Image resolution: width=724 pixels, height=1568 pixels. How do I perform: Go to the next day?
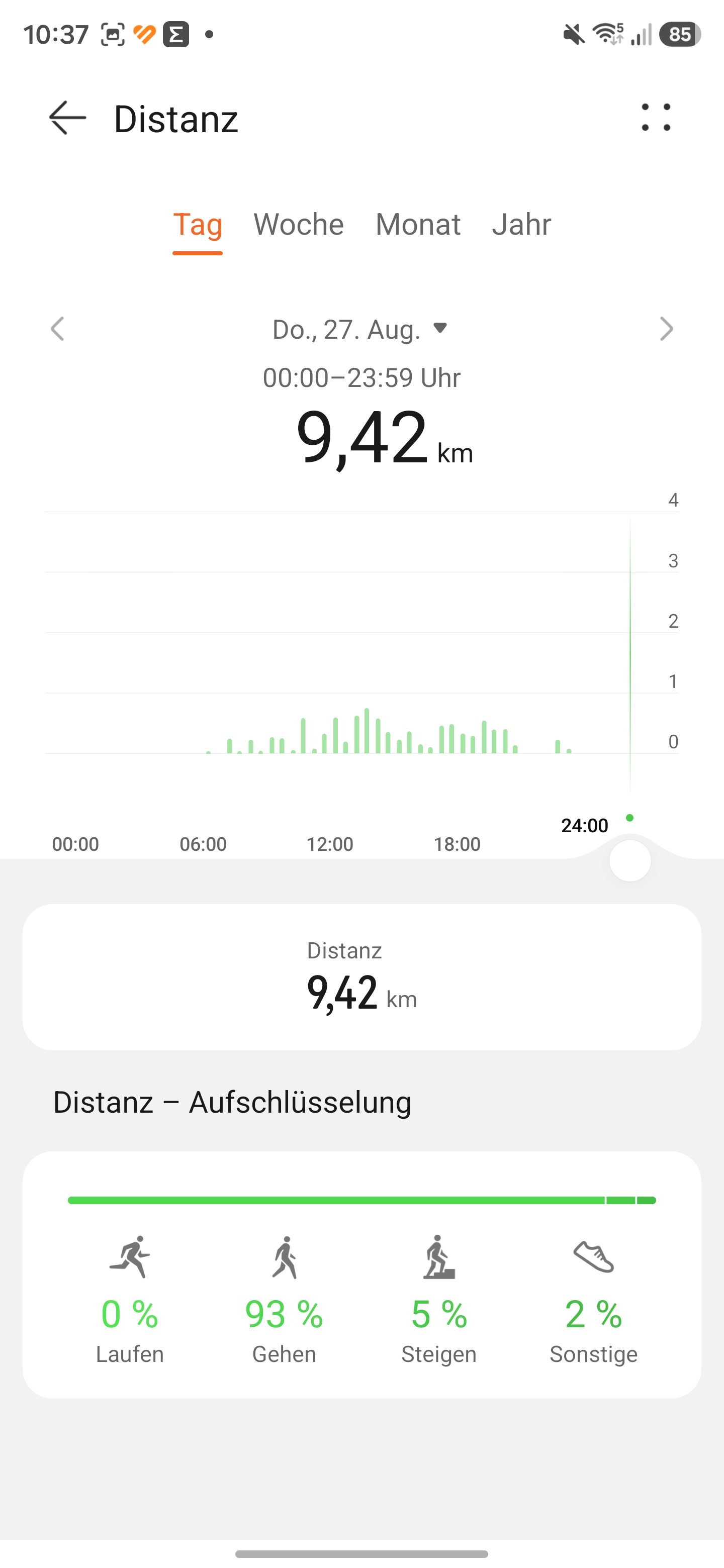tap(667, 329)
